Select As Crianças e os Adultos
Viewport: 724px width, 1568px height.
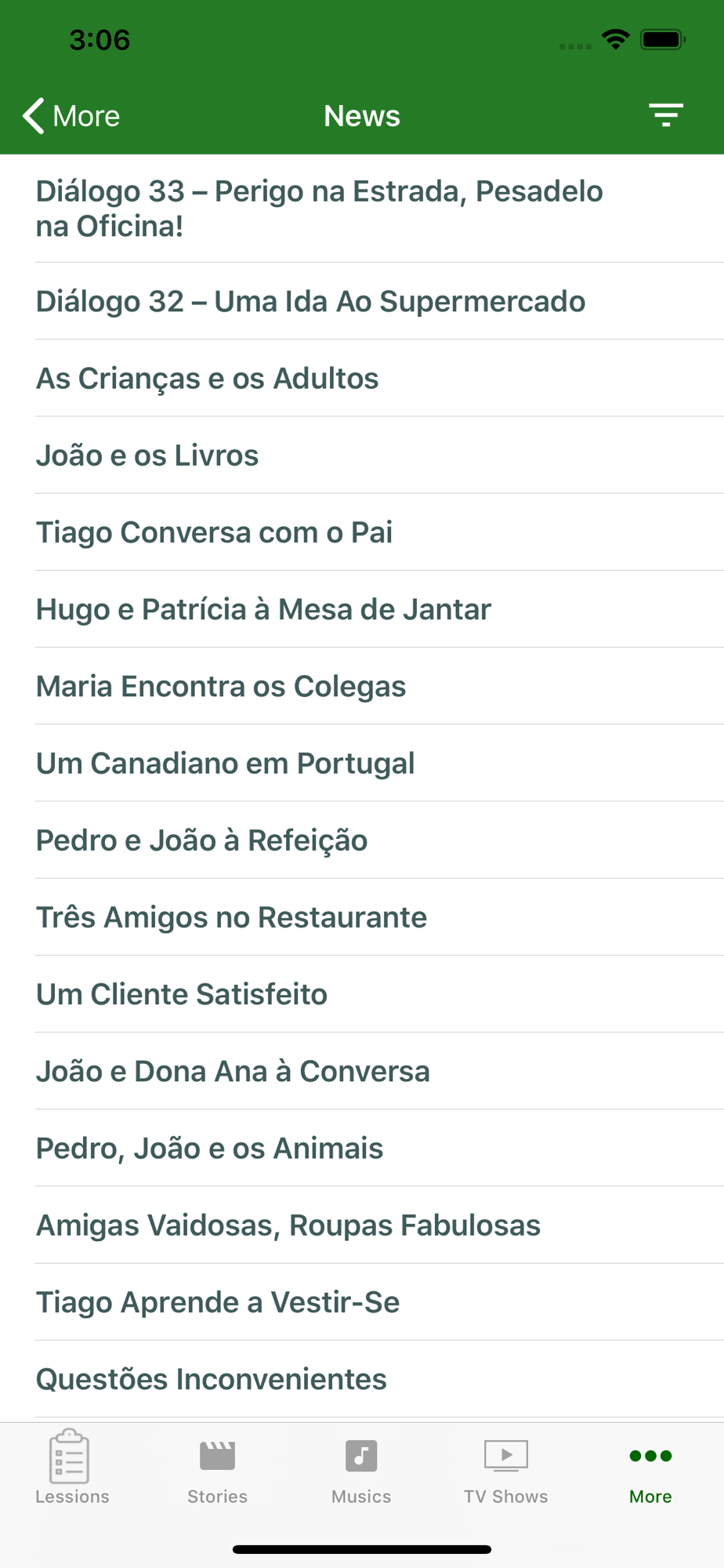(362, 378)
